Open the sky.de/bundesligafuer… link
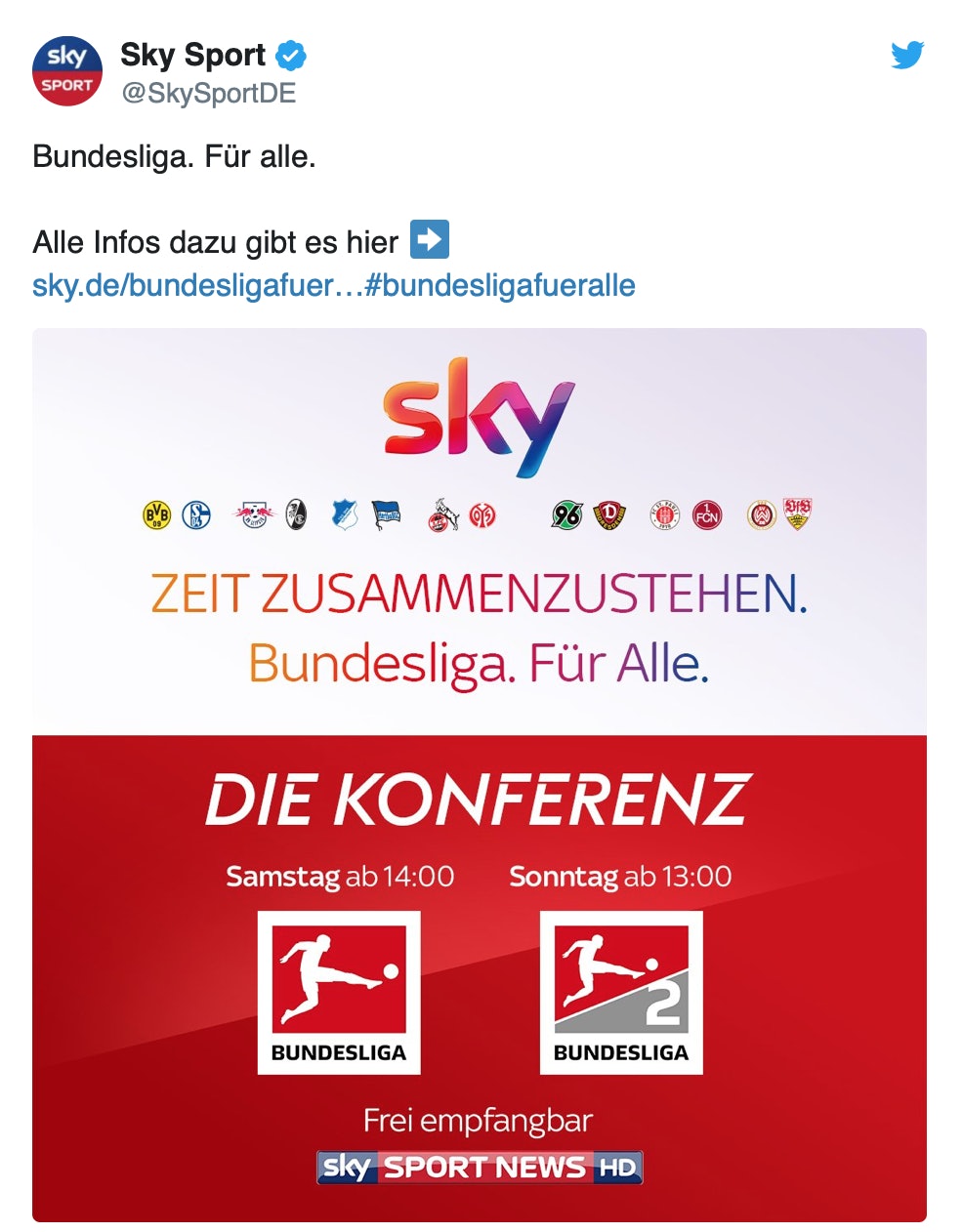 197,286
